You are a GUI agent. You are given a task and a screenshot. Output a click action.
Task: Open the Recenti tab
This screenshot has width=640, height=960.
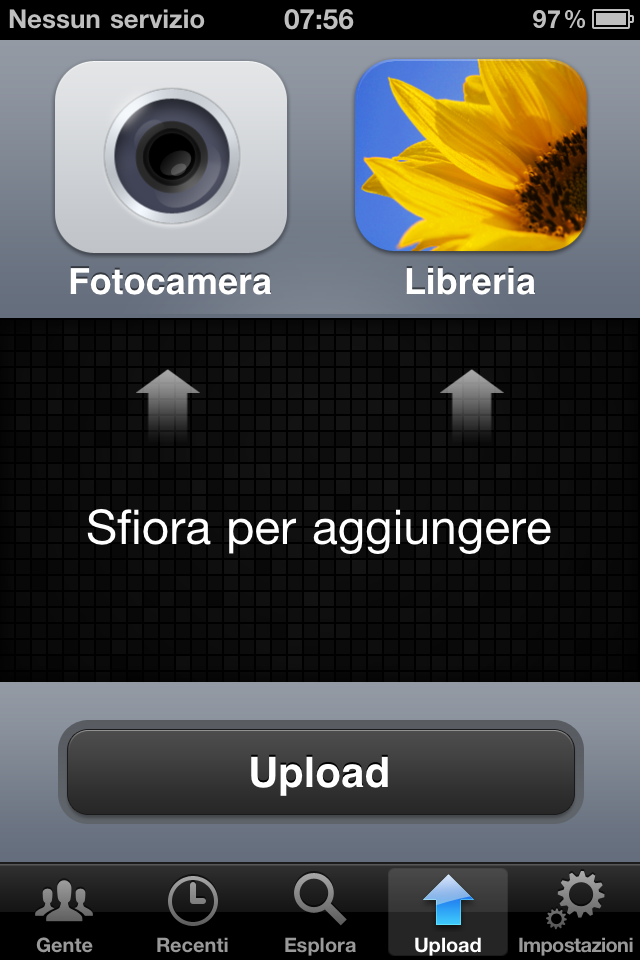(x=192, y=912)
